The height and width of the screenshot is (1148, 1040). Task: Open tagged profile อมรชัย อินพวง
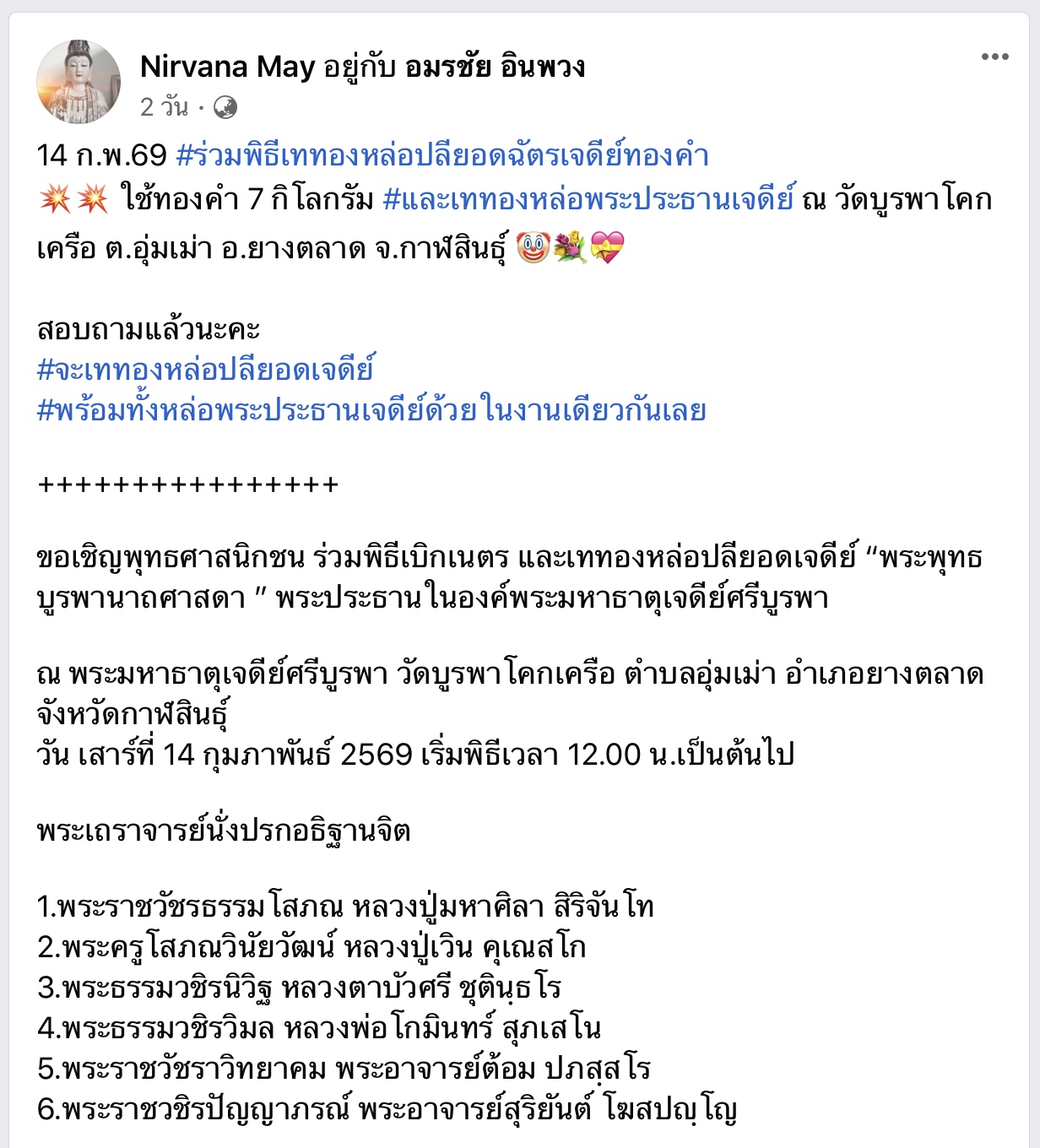(x=495, y=67)
